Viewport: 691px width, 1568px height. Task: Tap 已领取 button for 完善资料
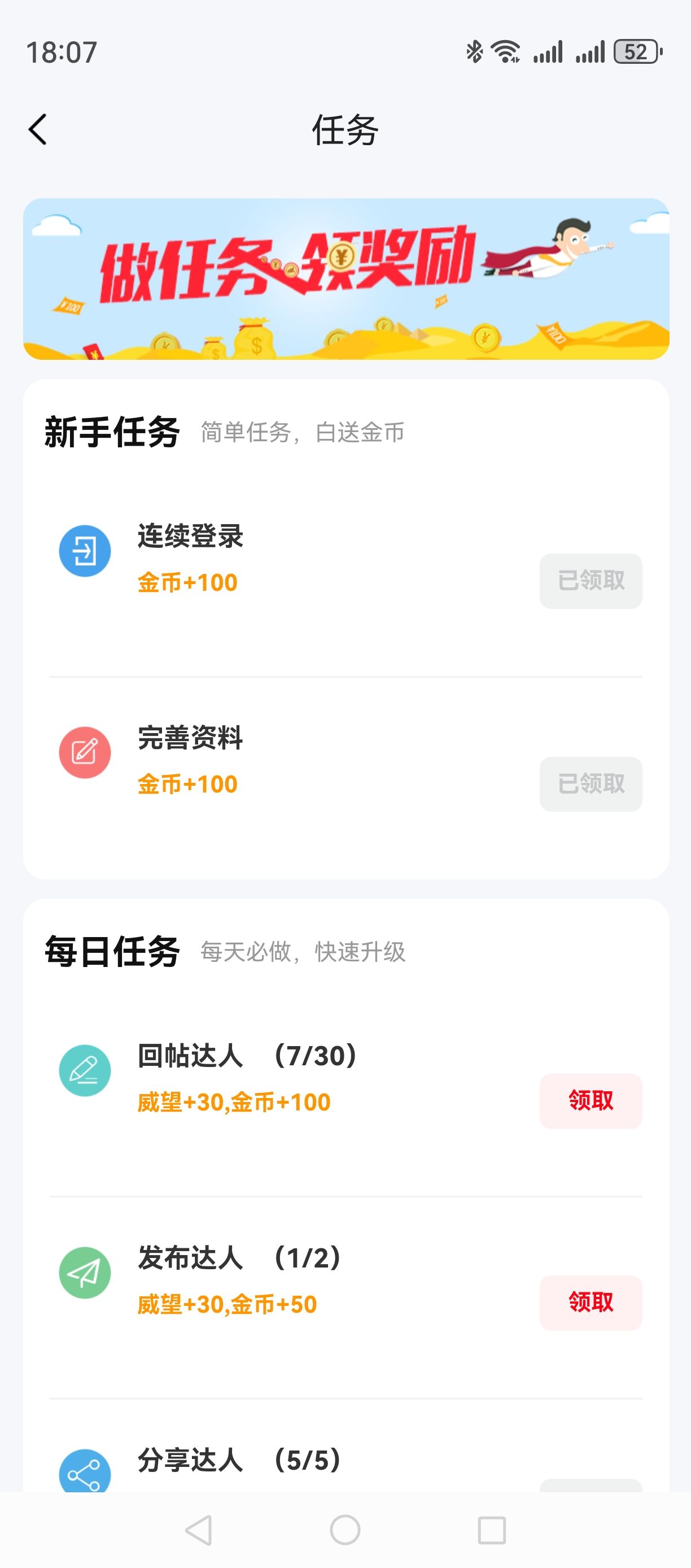click(591, 784)
